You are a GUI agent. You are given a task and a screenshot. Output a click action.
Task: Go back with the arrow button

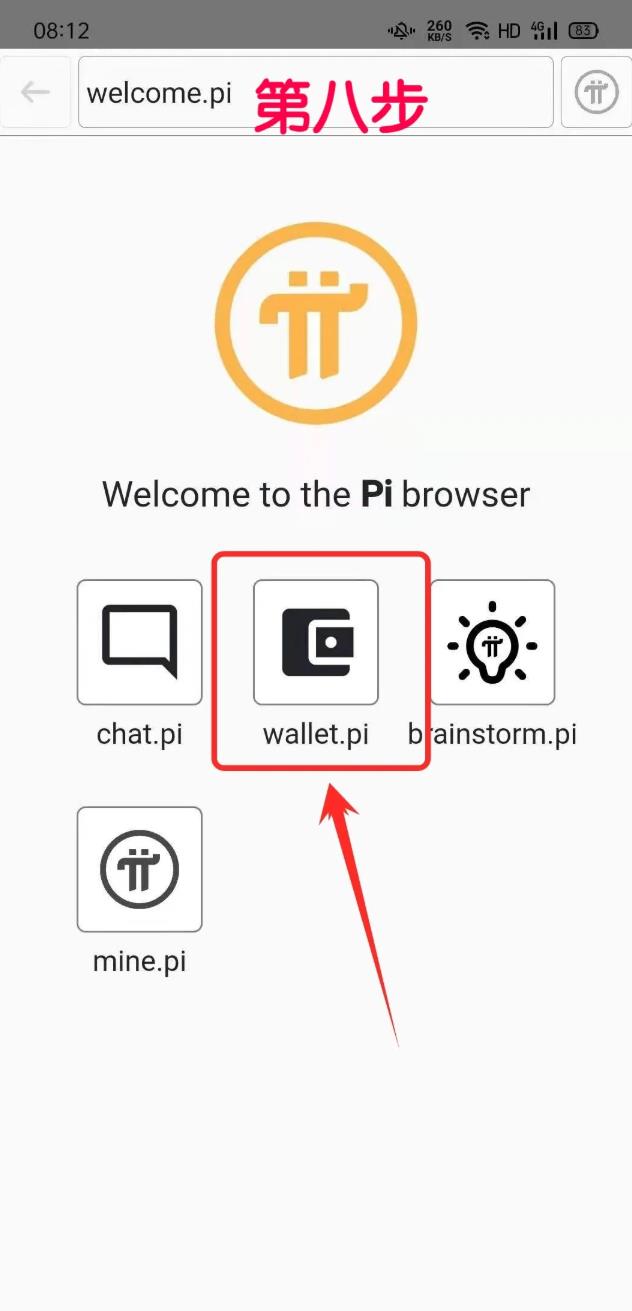pyautogui.click(x=36, y=93)
